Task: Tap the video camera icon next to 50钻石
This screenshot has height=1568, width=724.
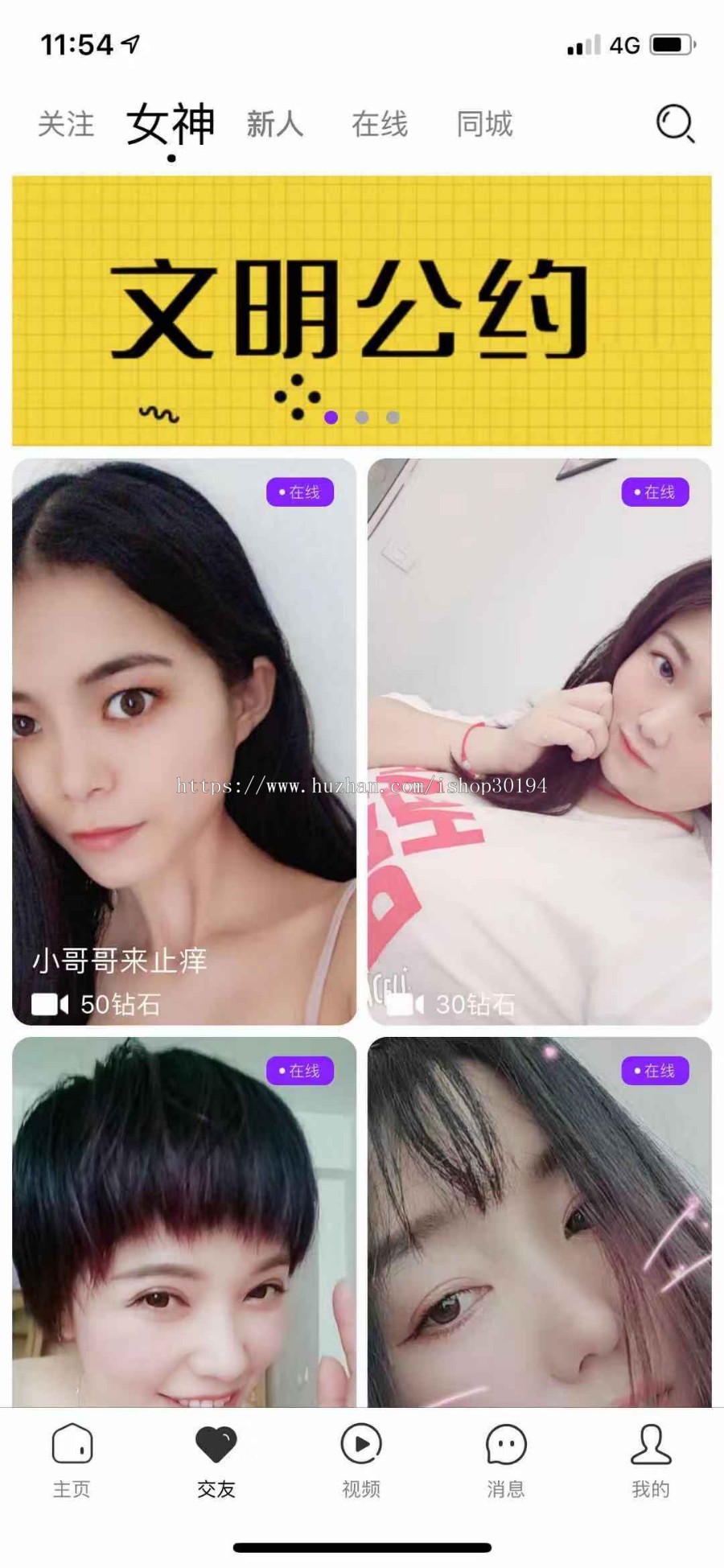Action: tap(50, 1003)
